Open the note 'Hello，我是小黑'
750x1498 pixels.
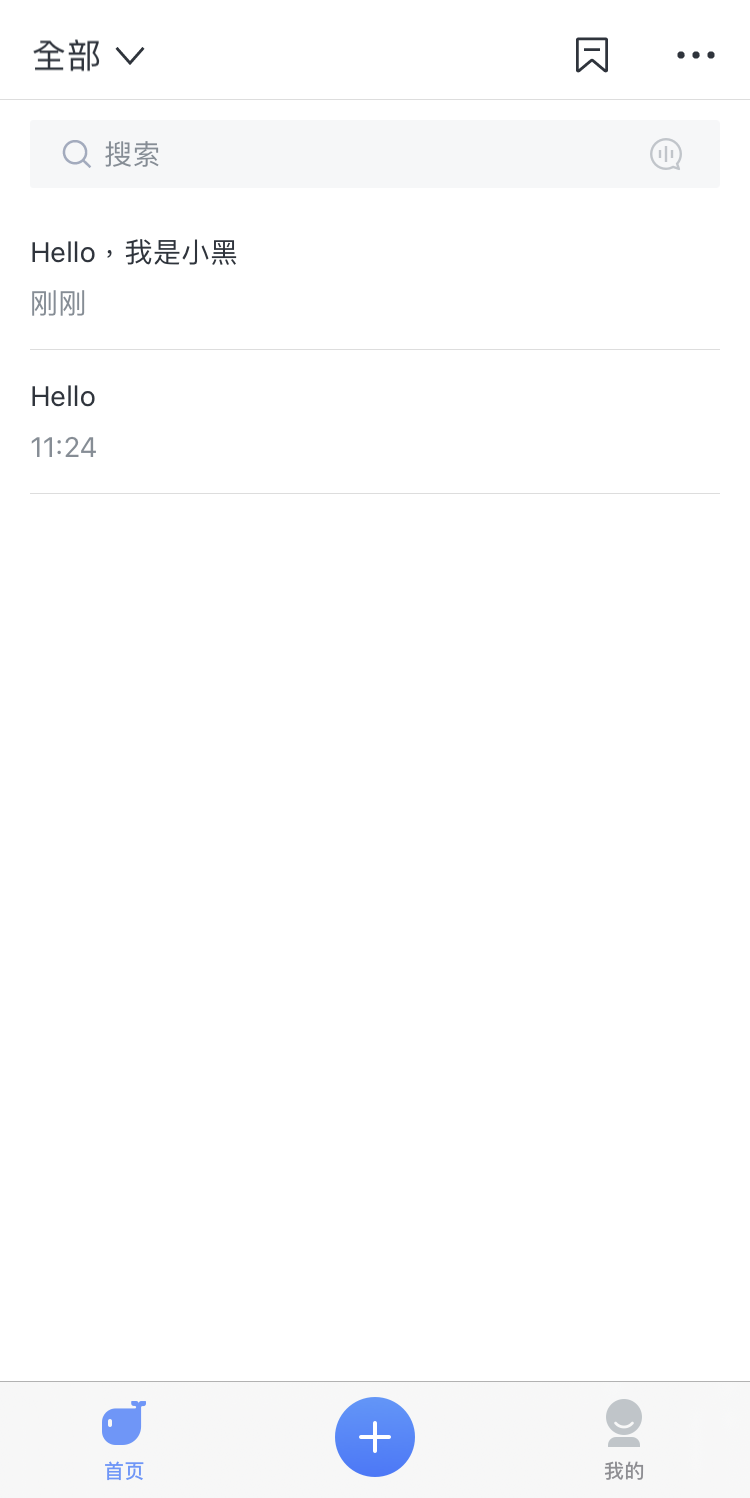[375, 277]
